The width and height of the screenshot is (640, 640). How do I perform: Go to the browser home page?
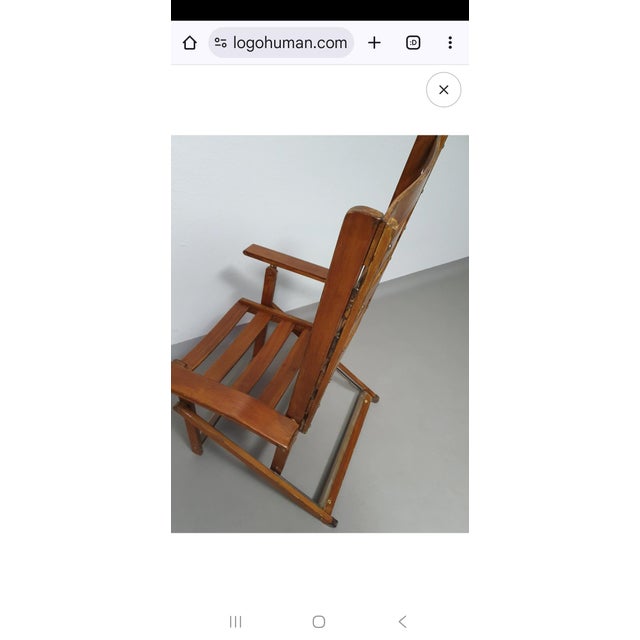click(x=190, y=43)
